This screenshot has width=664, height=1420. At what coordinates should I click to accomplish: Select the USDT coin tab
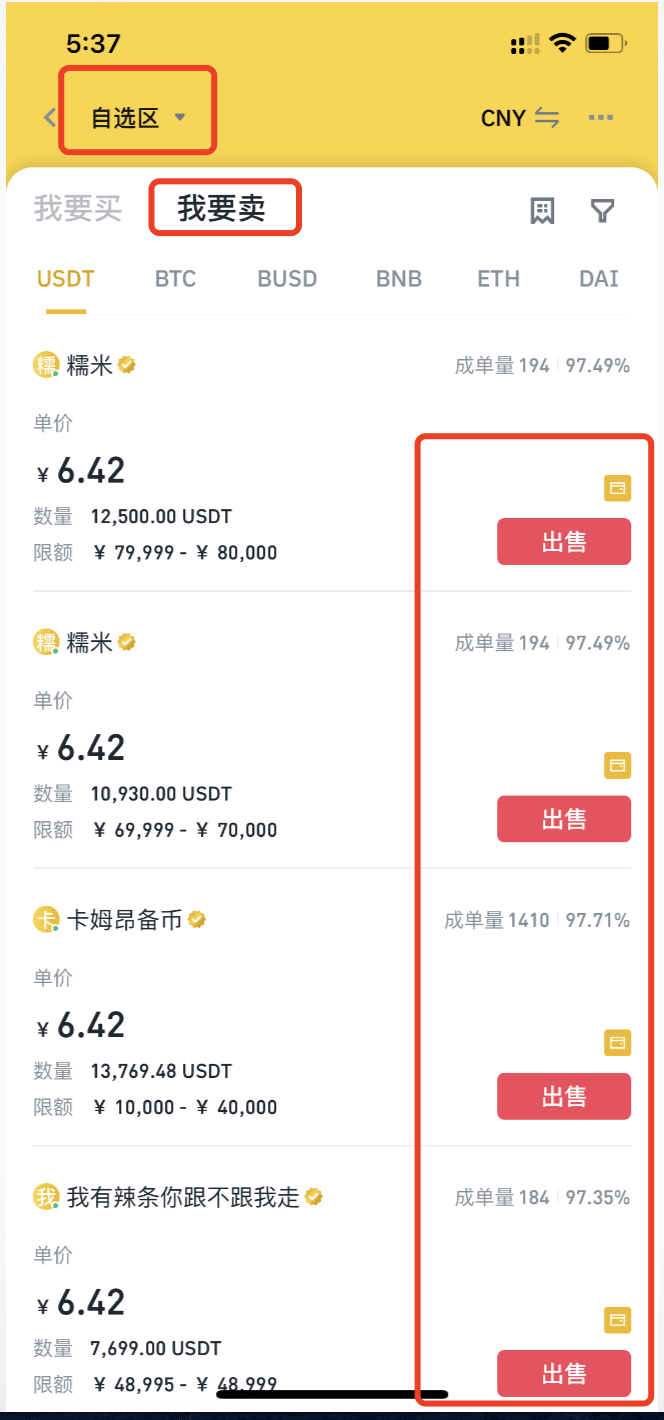point(66,279)
